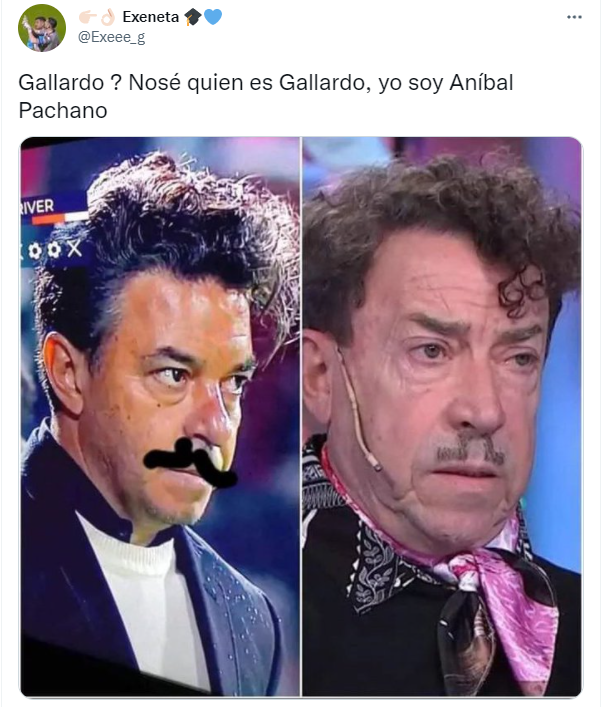
Task: Open Exeneta's profile avatar
Action: tap(42, 28)
